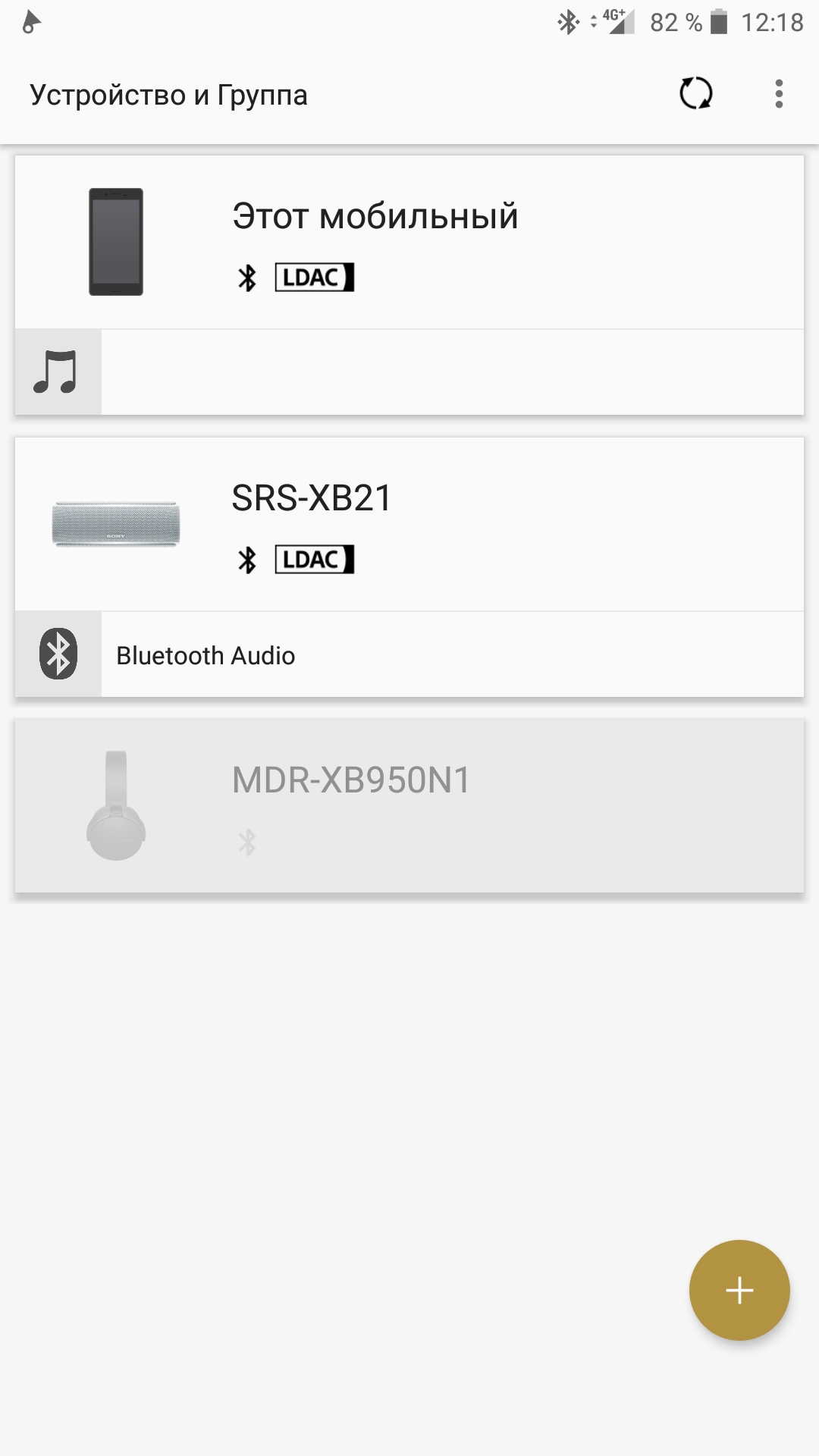Select the Этот мобильный device card
819x1456 pixels.
(409, 242)
